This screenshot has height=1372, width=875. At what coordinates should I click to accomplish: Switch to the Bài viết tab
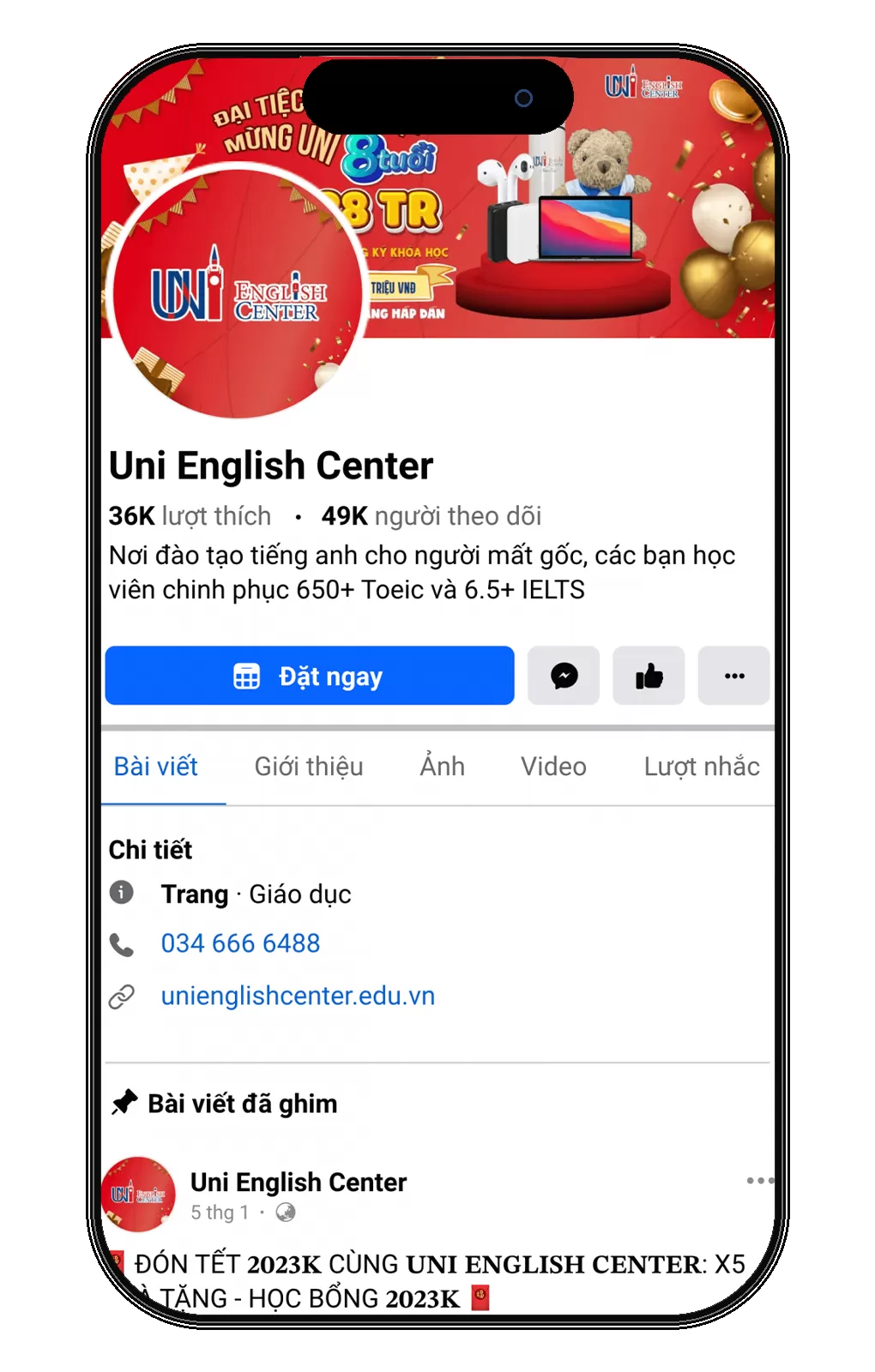156,767
